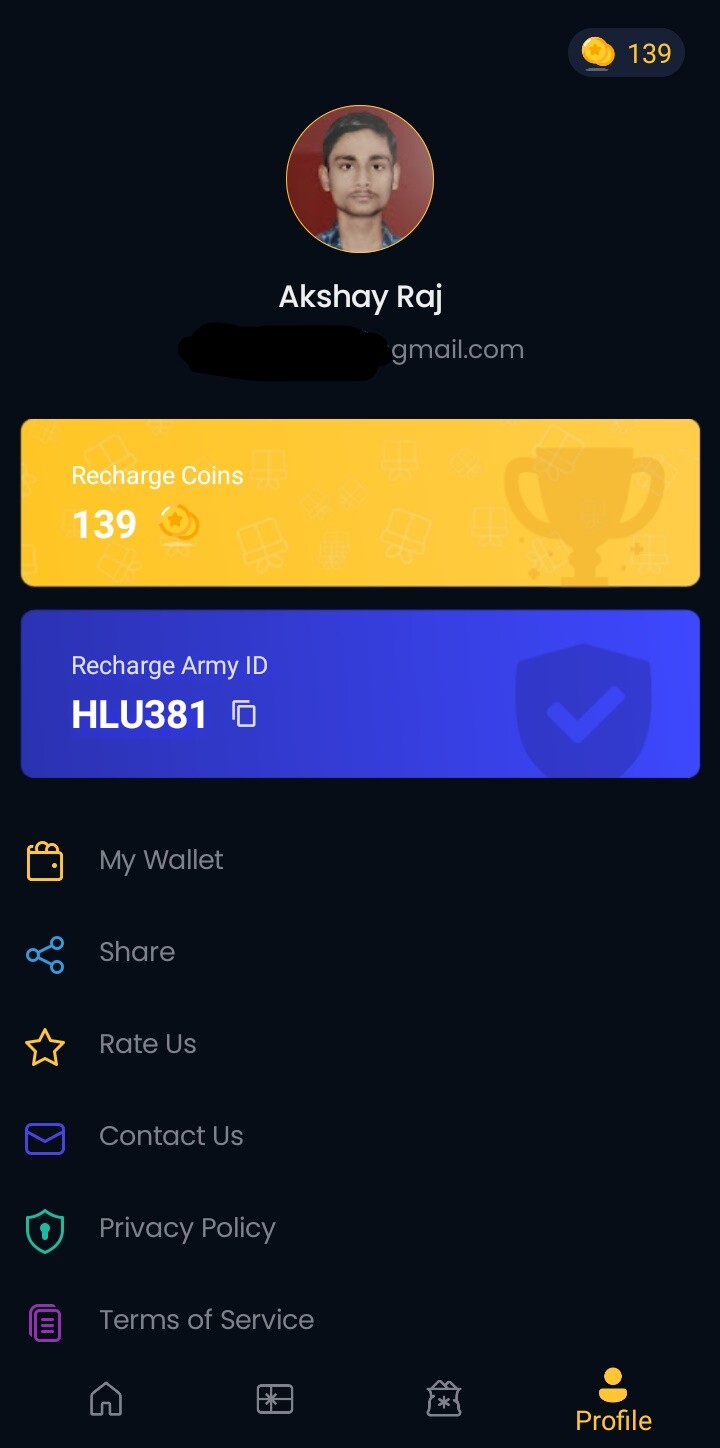Image resolution: width=720 pixels, height=1448 pixels.
Task: Open the Recharge Coins card
Action: [360, 502]
